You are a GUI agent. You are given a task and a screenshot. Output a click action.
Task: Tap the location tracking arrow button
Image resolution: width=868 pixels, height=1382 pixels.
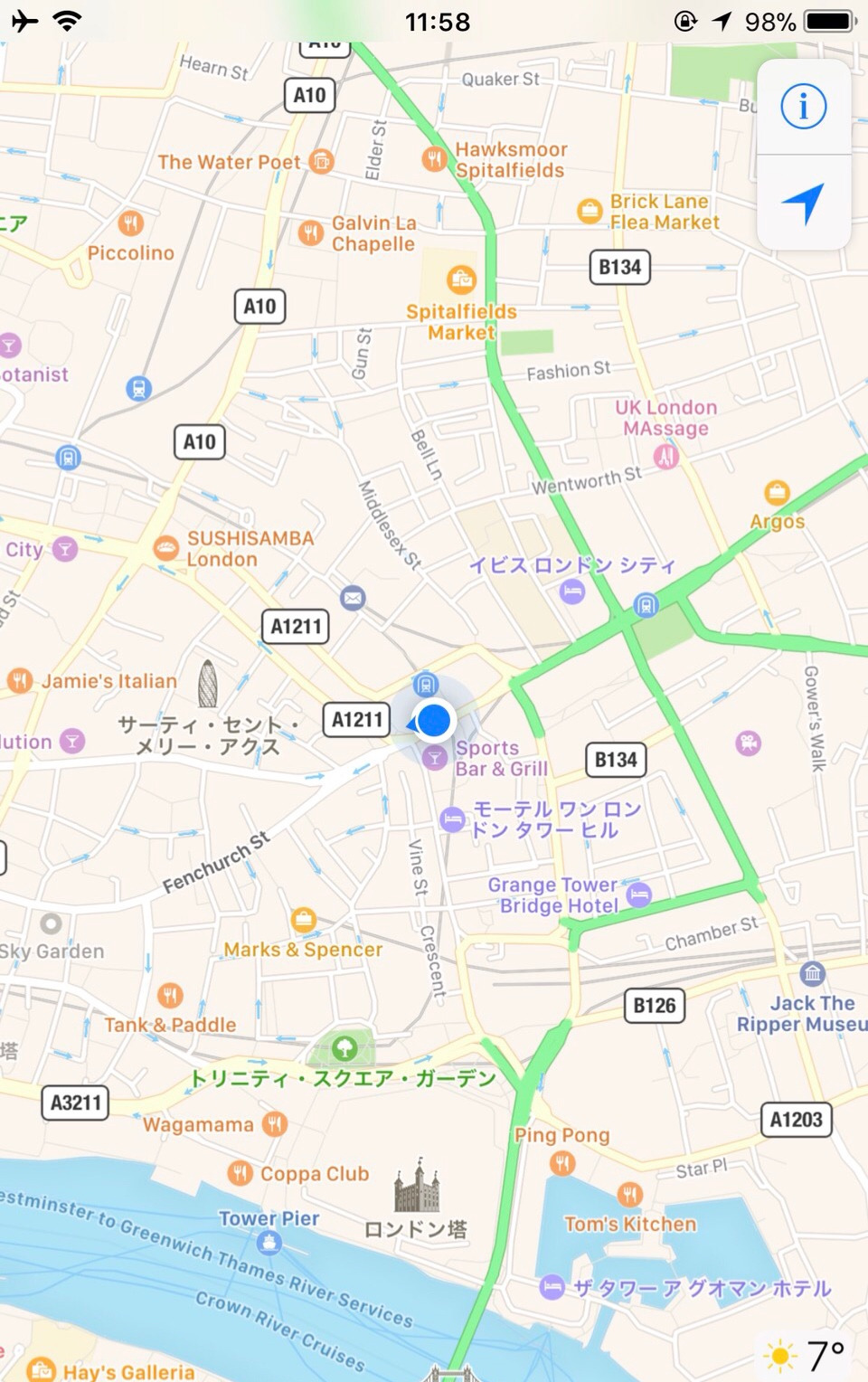(x=803, y=203)
